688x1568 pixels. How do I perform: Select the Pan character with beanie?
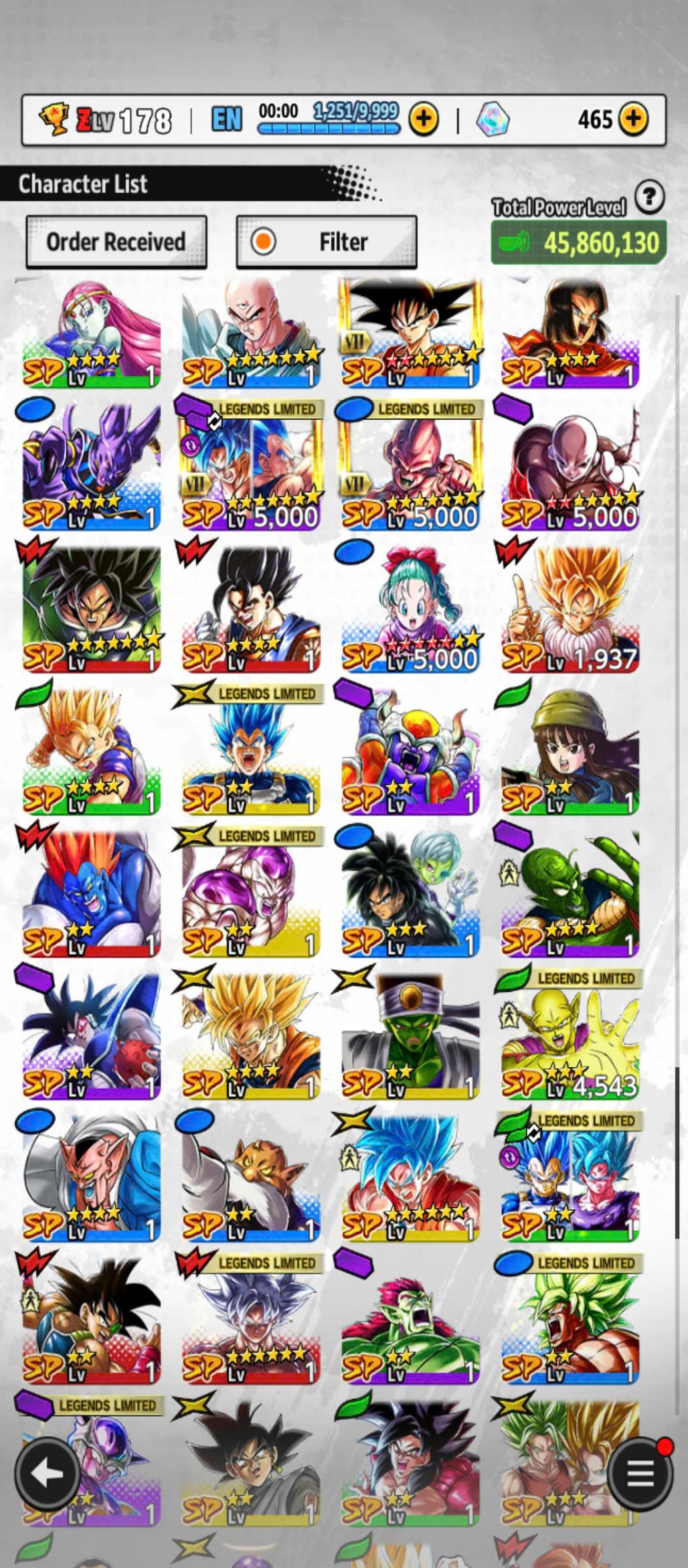570,751
